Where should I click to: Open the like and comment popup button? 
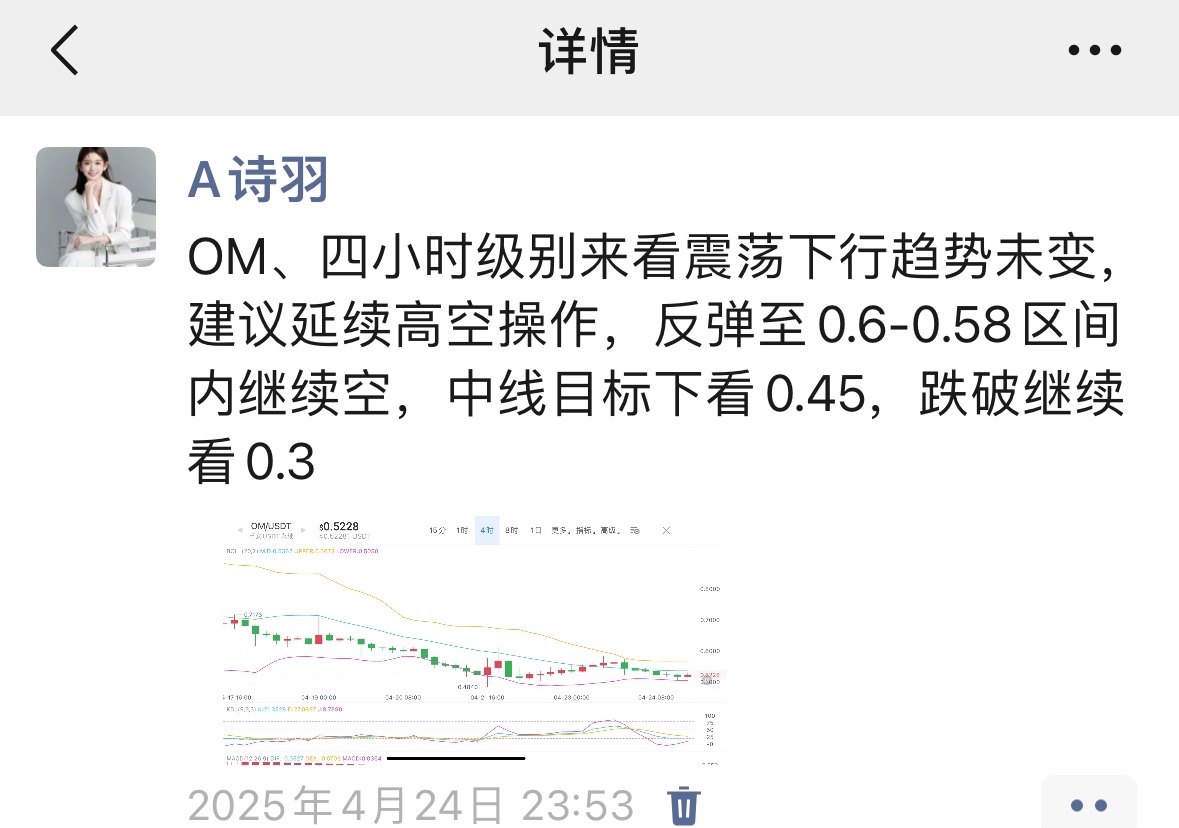tap(1088, 804)
